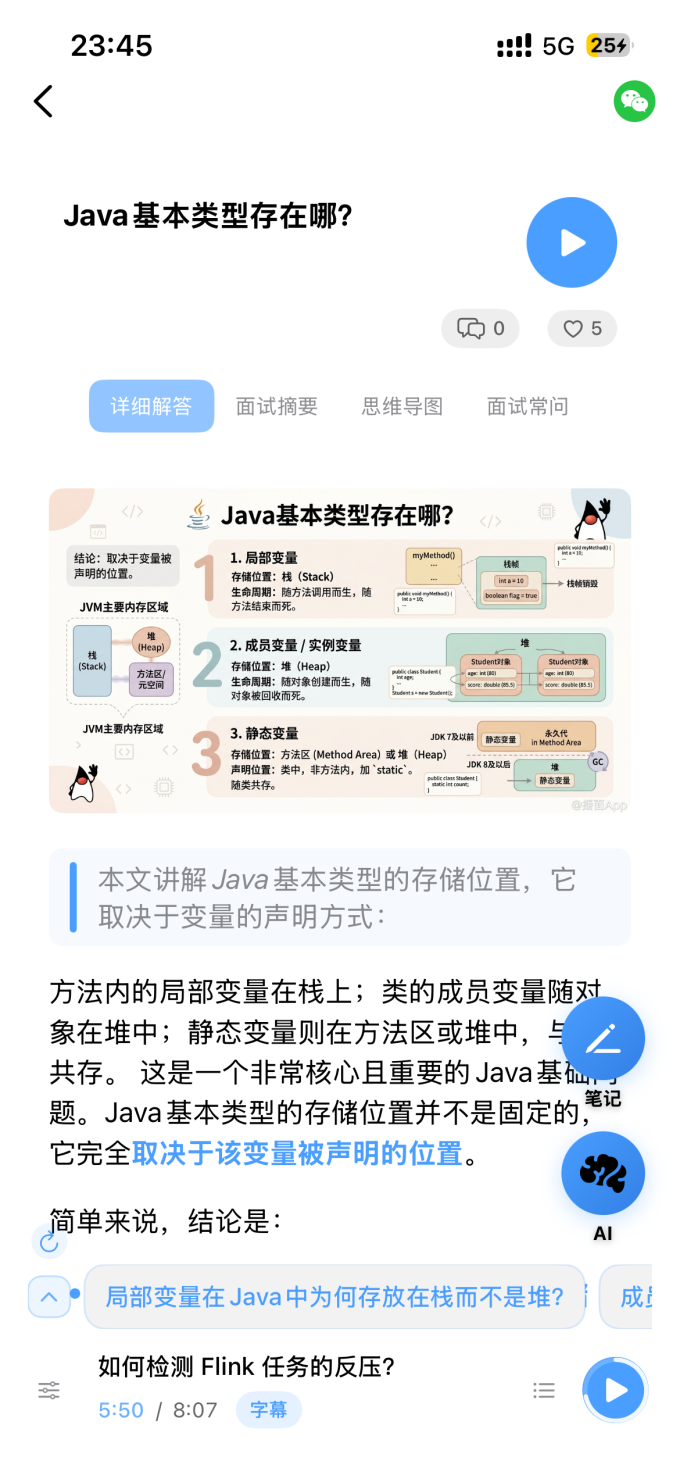This screenshot has width=680, height=1472.
Task: Follow the 取决于该变量被声明的位置 link
Action: [296, 1153]
